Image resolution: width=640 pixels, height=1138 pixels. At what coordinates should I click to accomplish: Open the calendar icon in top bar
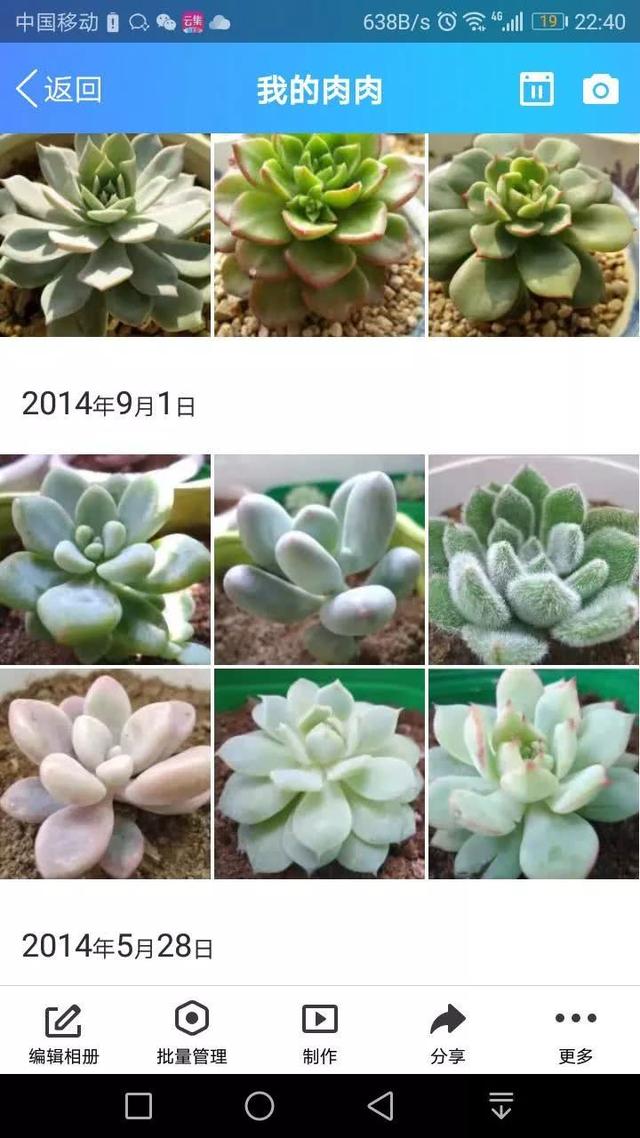click(x=536, y=90)
